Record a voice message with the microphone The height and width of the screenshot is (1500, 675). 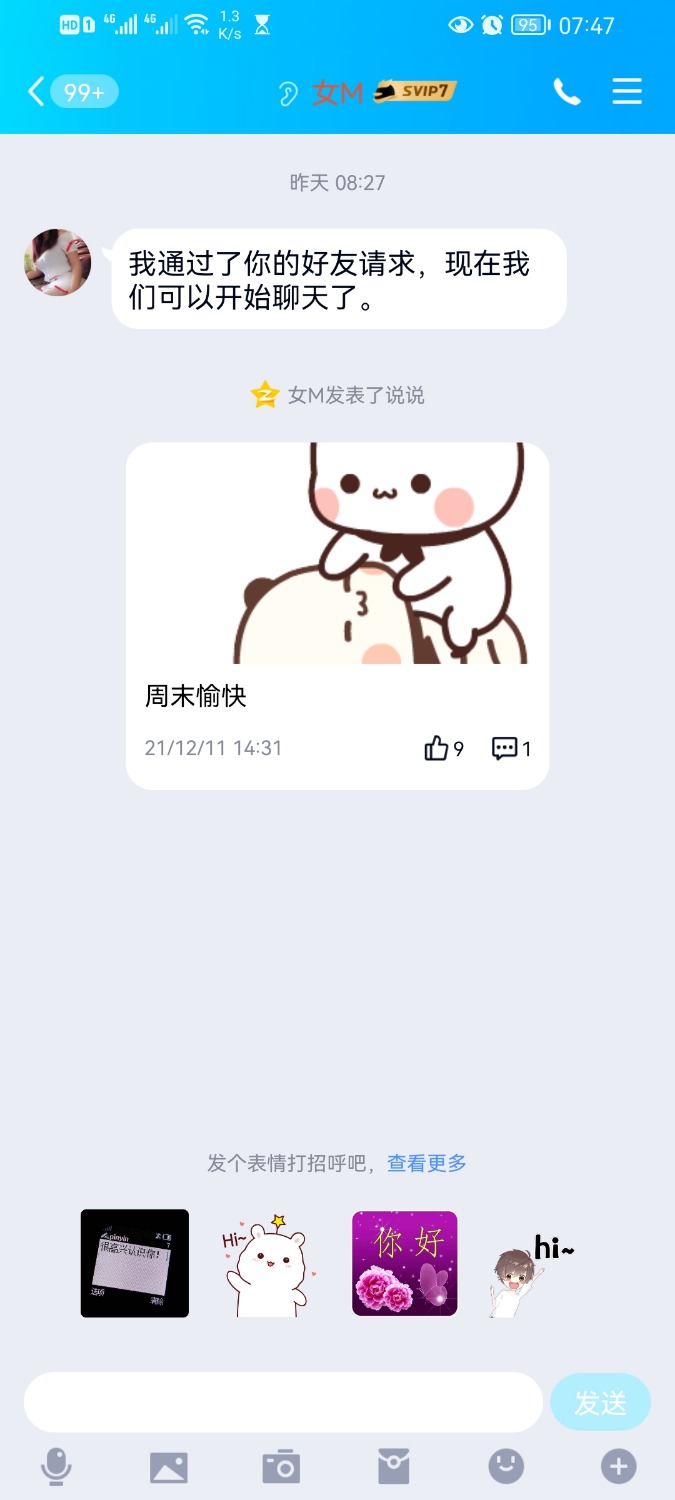(x=56, y=1467)
